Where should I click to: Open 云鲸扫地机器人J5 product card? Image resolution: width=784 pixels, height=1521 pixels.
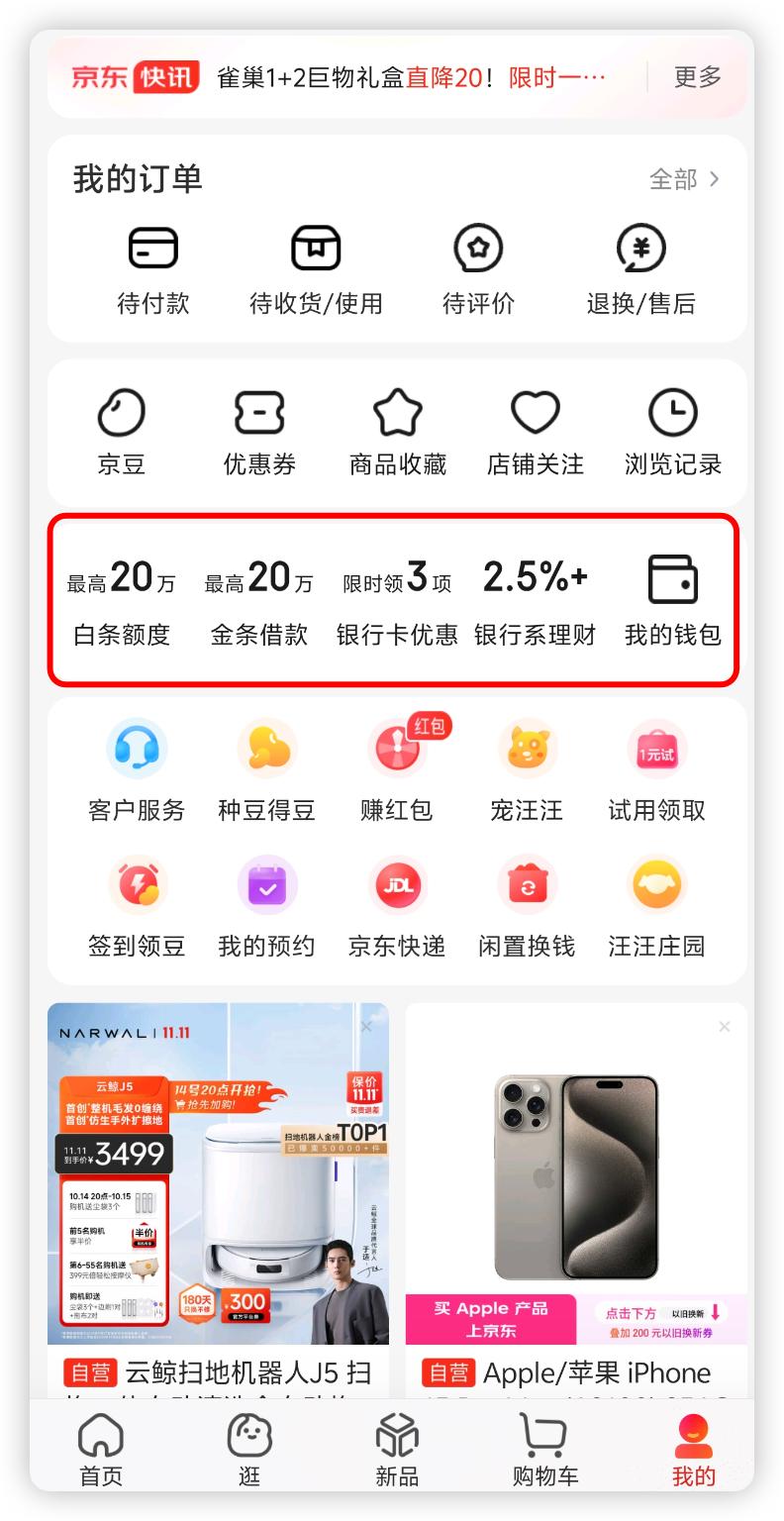(x=218, y=1188)
